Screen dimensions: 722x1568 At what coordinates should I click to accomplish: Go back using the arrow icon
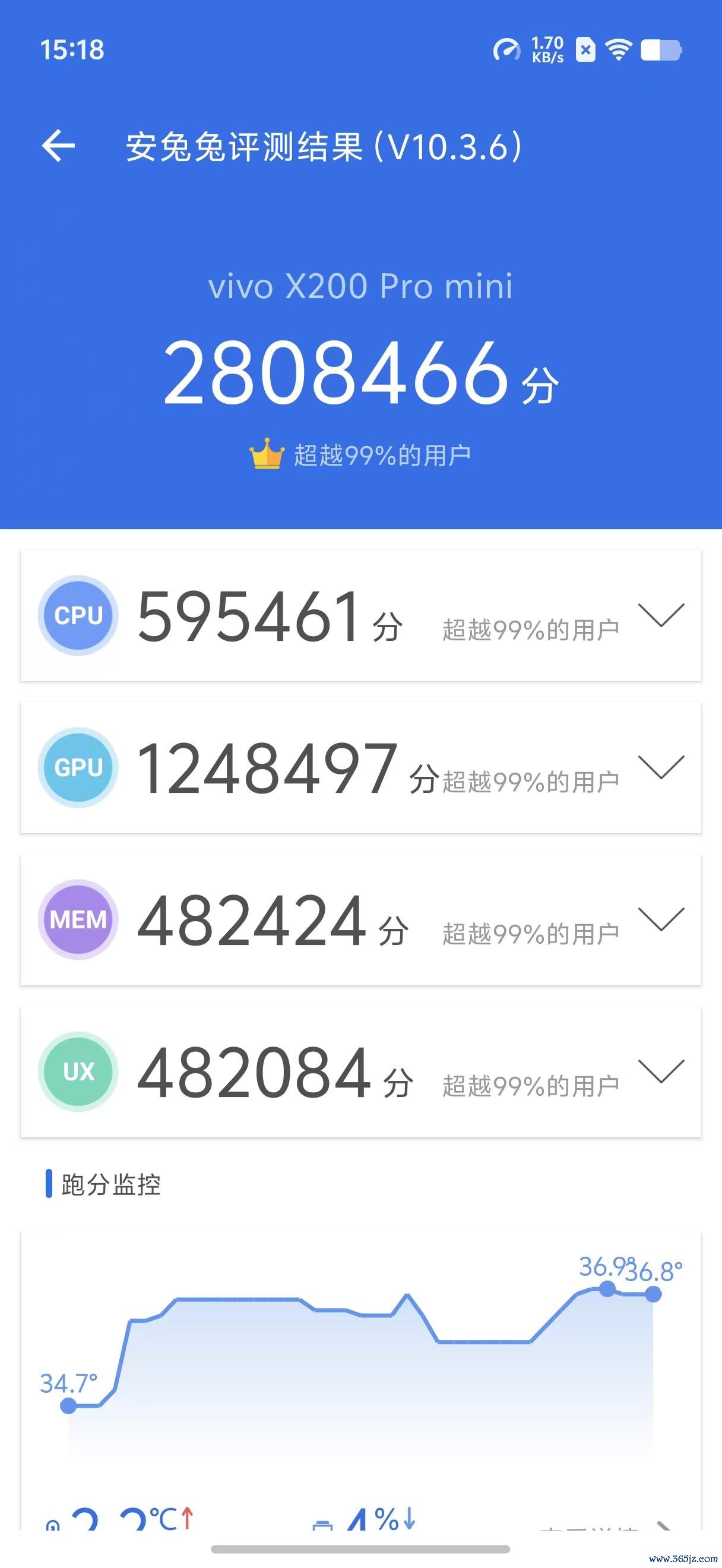58,146
